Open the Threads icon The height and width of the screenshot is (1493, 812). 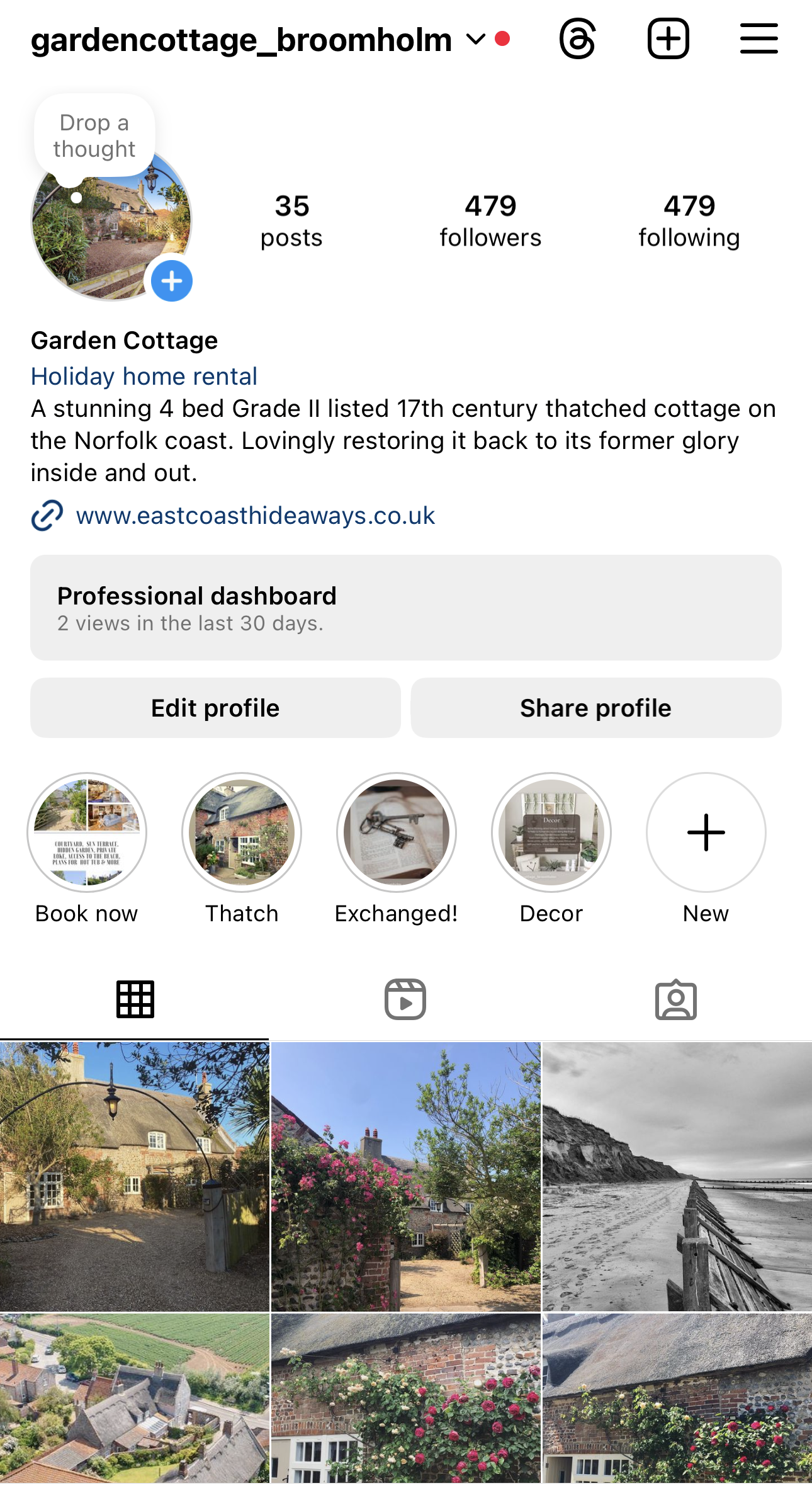(x=577, y=39)
